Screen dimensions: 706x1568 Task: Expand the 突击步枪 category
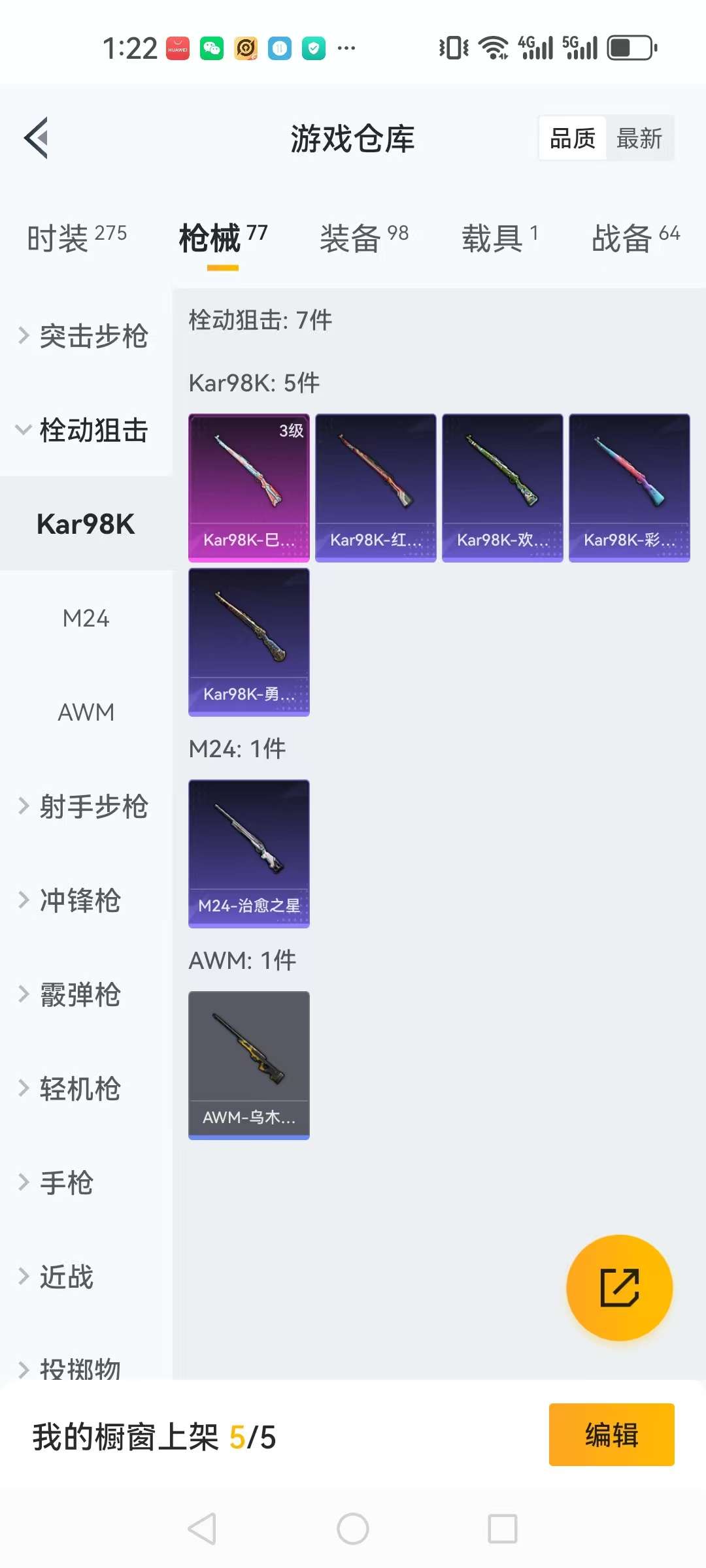pyautogui.click(x=85, y=336)
